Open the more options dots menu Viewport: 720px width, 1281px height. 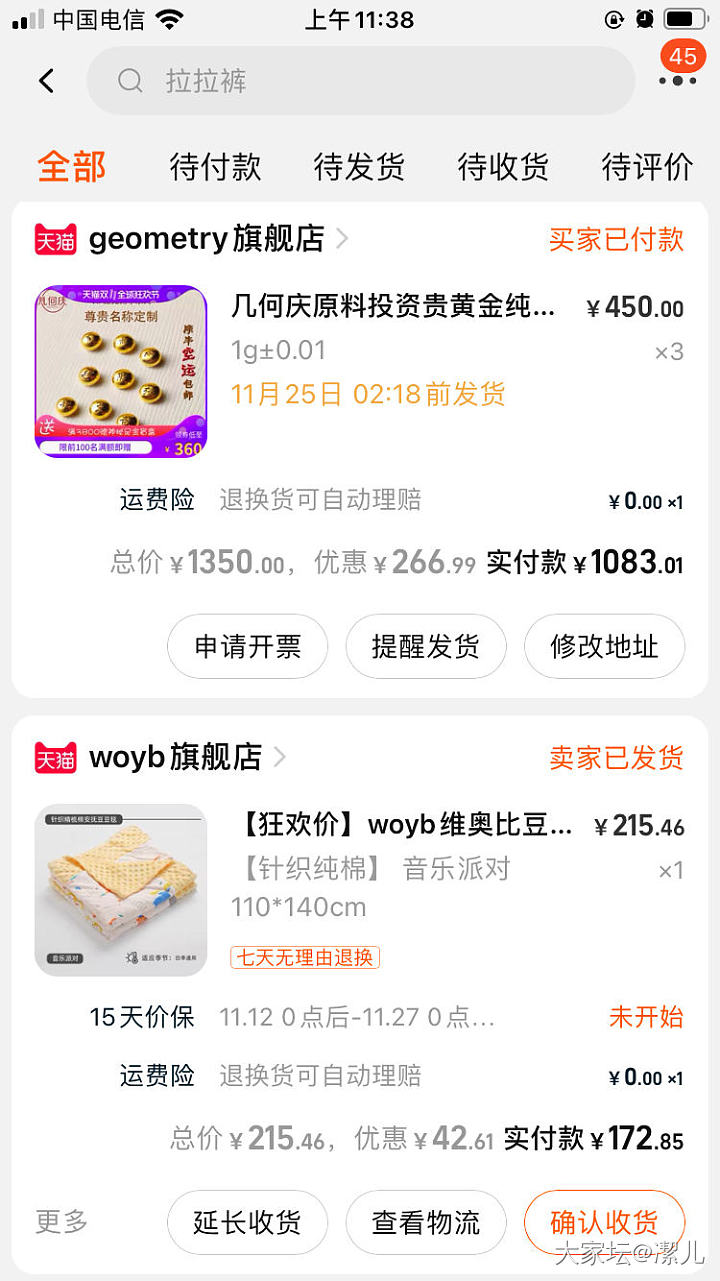[x=677, y=81]
